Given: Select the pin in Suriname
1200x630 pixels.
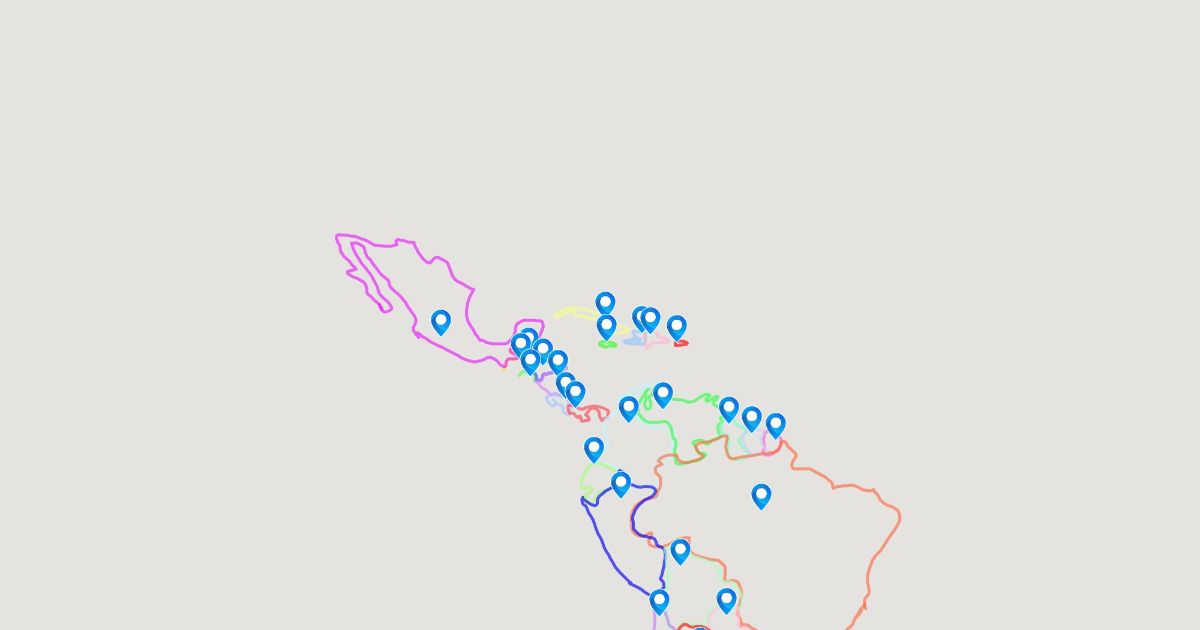Looking at the screenshot, I should [x=752, y=418].
